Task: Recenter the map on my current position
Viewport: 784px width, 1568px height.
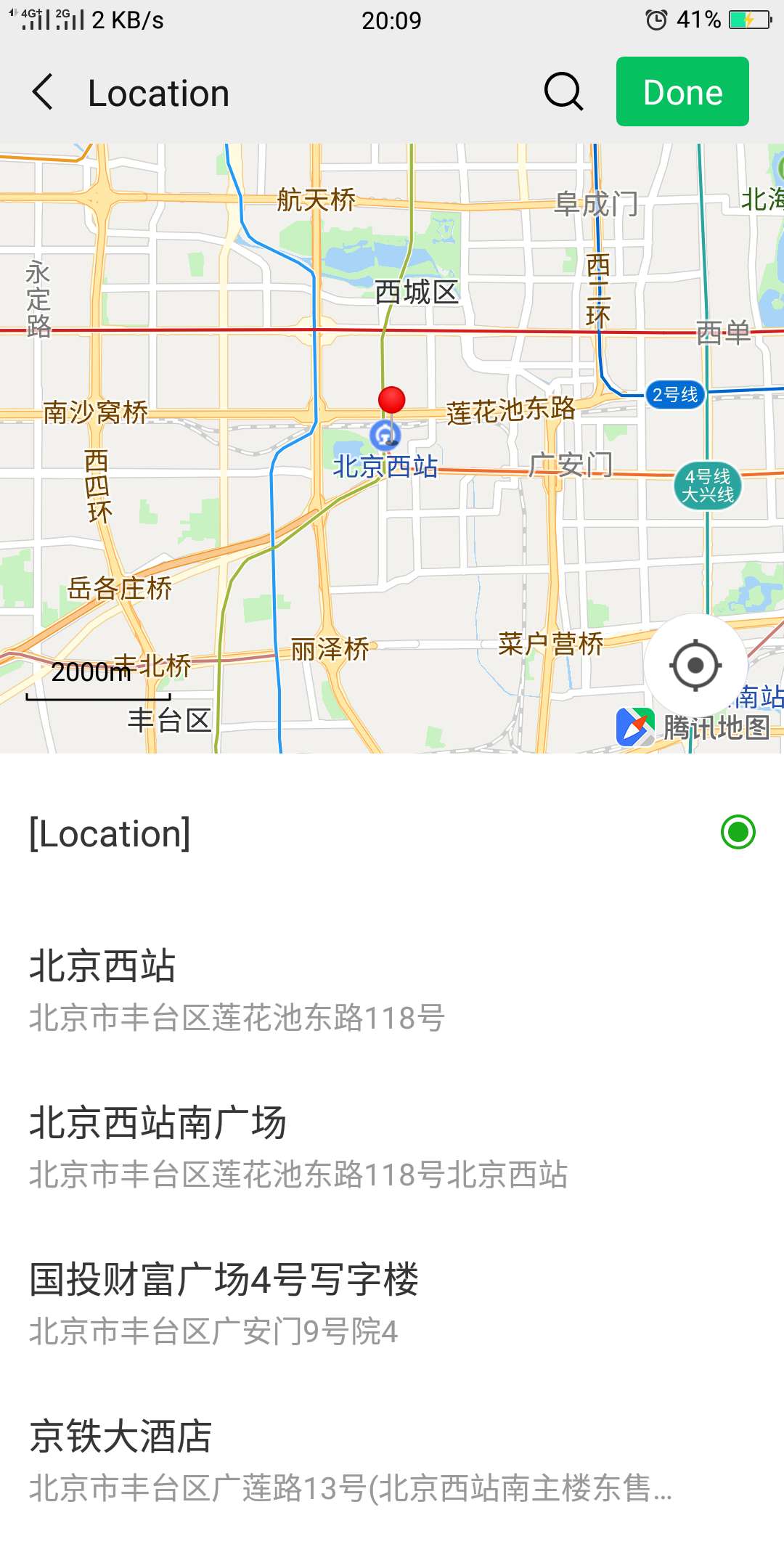Action: click(695, 665)
